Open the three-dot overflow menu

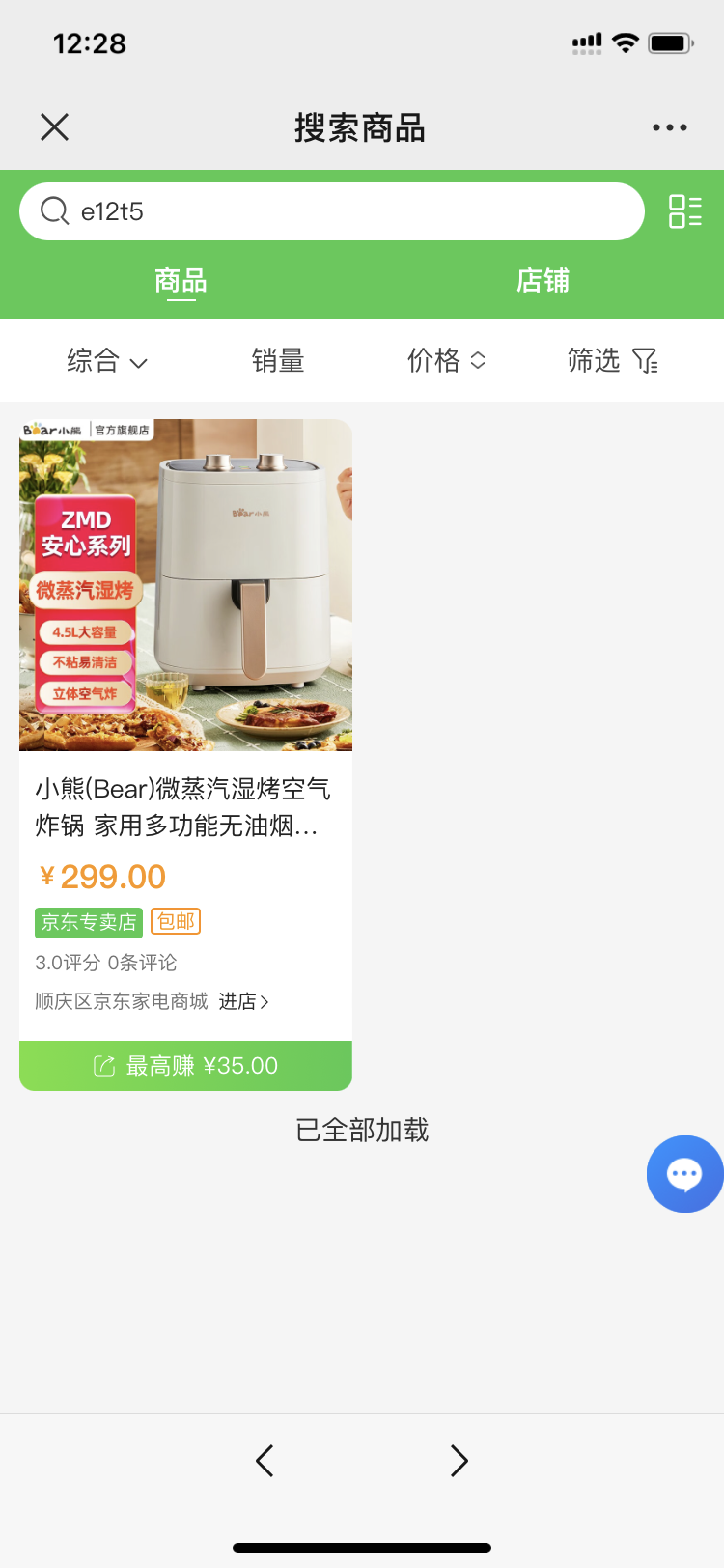pos(669,127)
